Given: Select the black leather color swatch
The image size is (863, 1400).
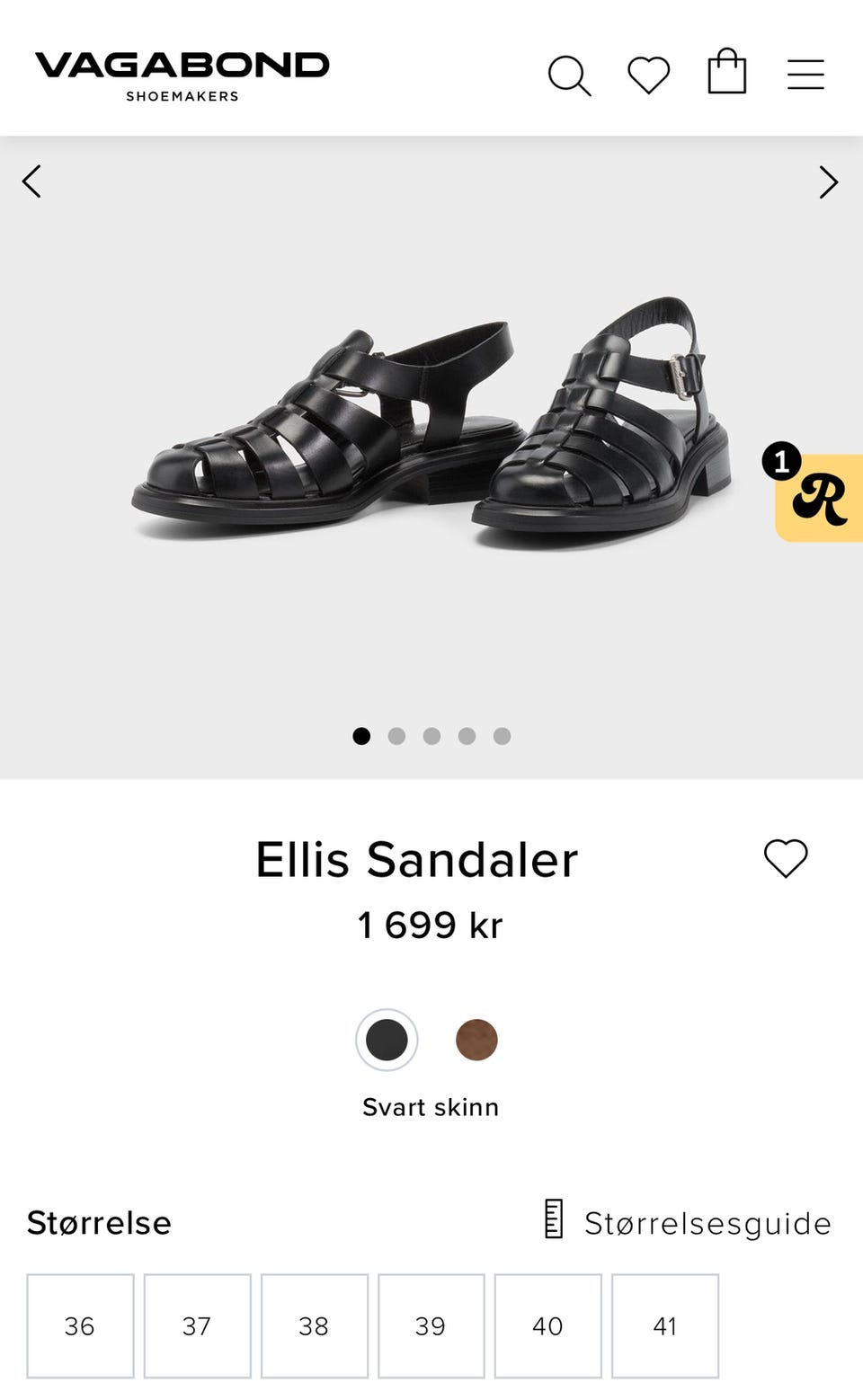Looking at the screenshot, I should (x=386, y=1039).
